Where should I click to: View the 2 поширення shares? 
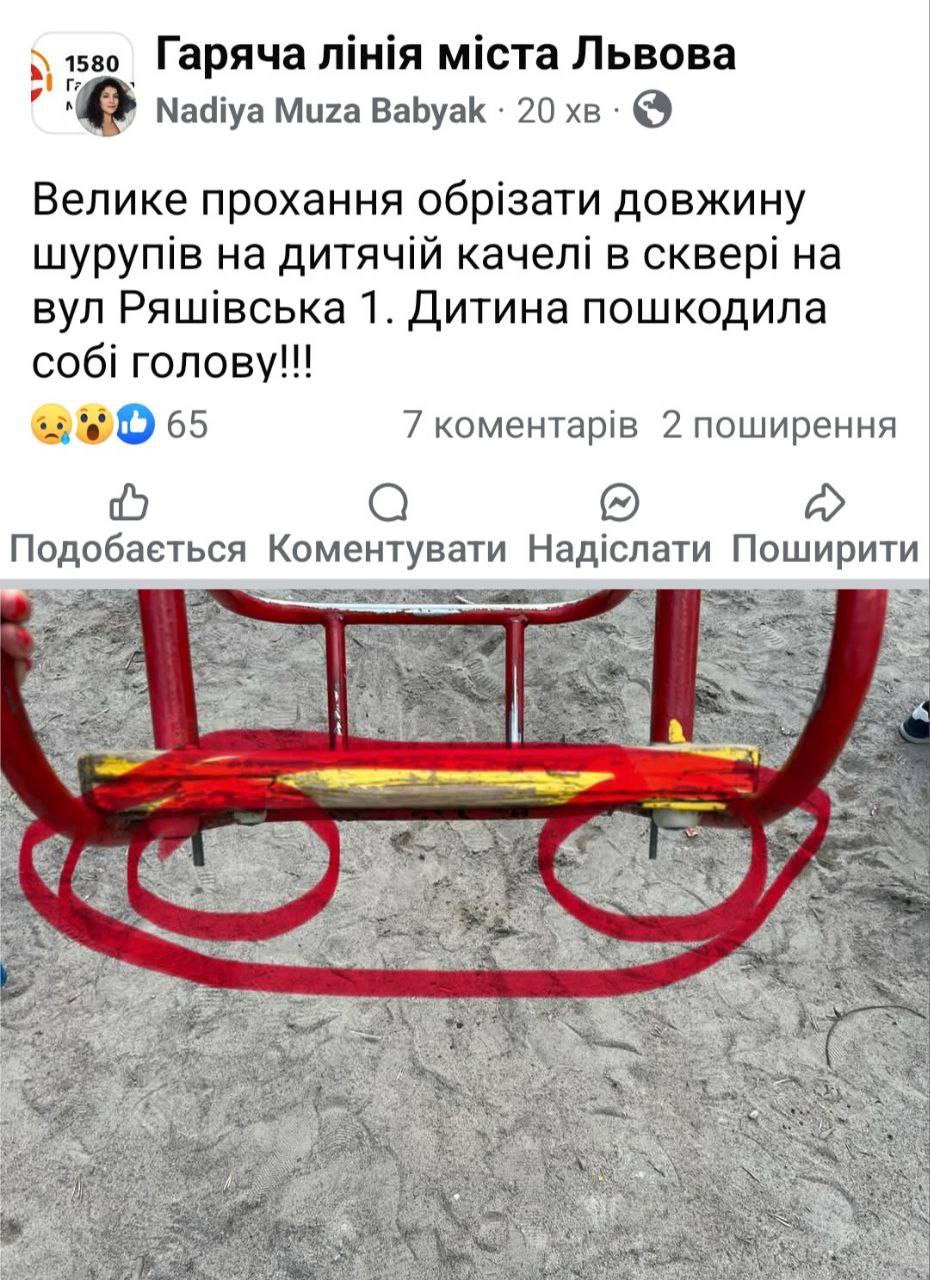point(779,426)
